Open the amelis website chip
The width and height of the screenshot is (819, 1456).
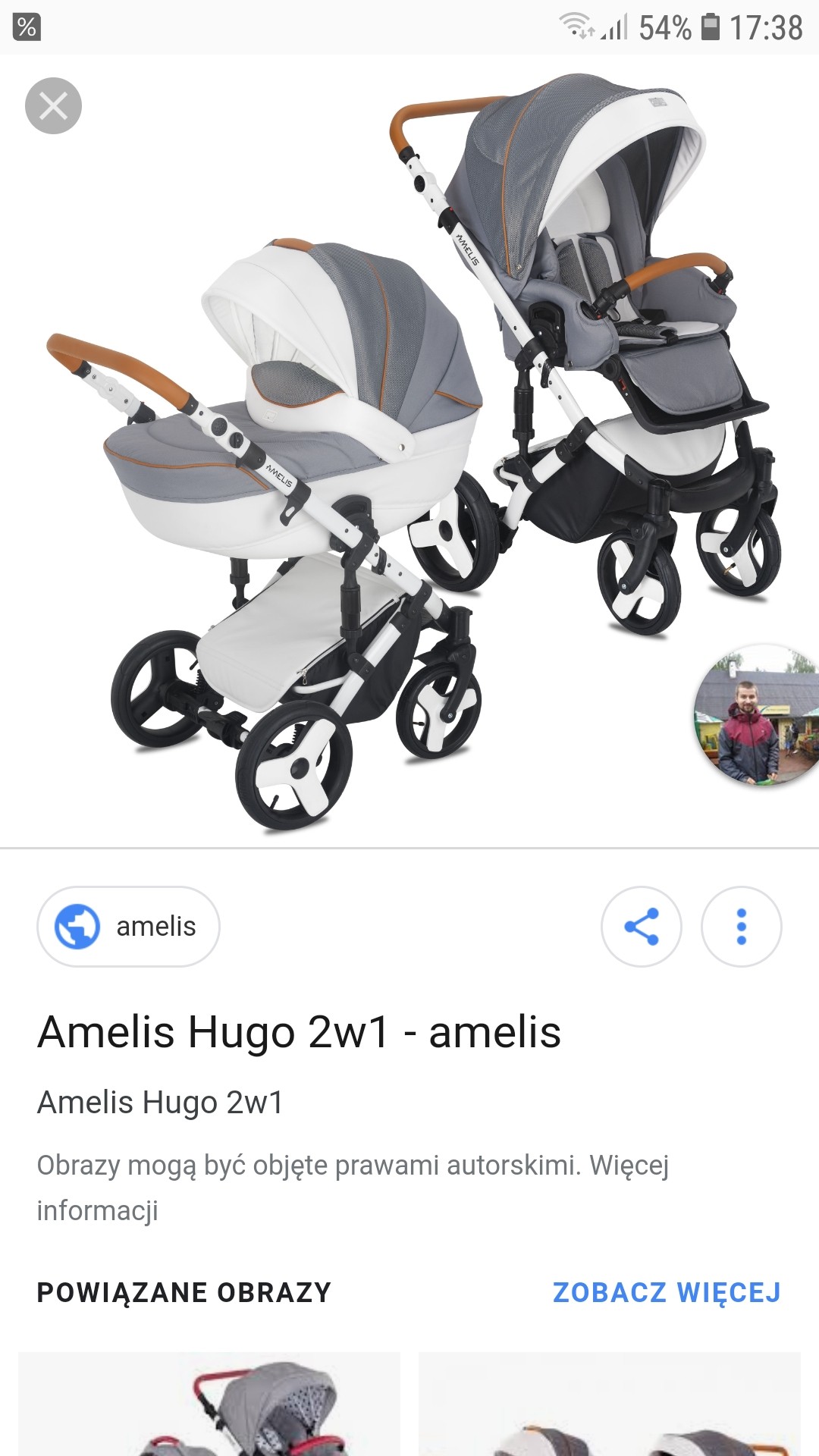click(x=128, y=926)
